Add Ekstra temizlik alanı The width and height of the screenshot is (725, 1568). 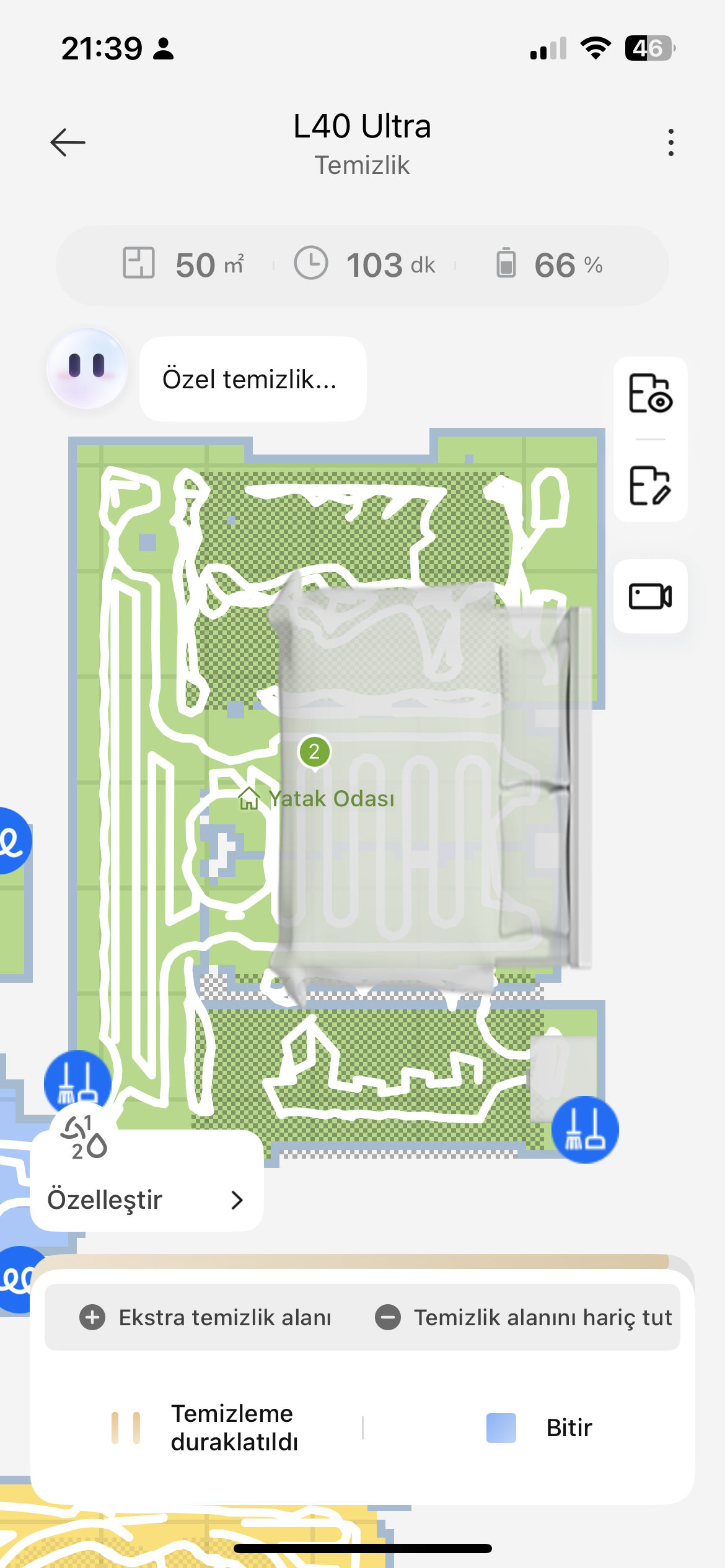tap(206, 1317)
